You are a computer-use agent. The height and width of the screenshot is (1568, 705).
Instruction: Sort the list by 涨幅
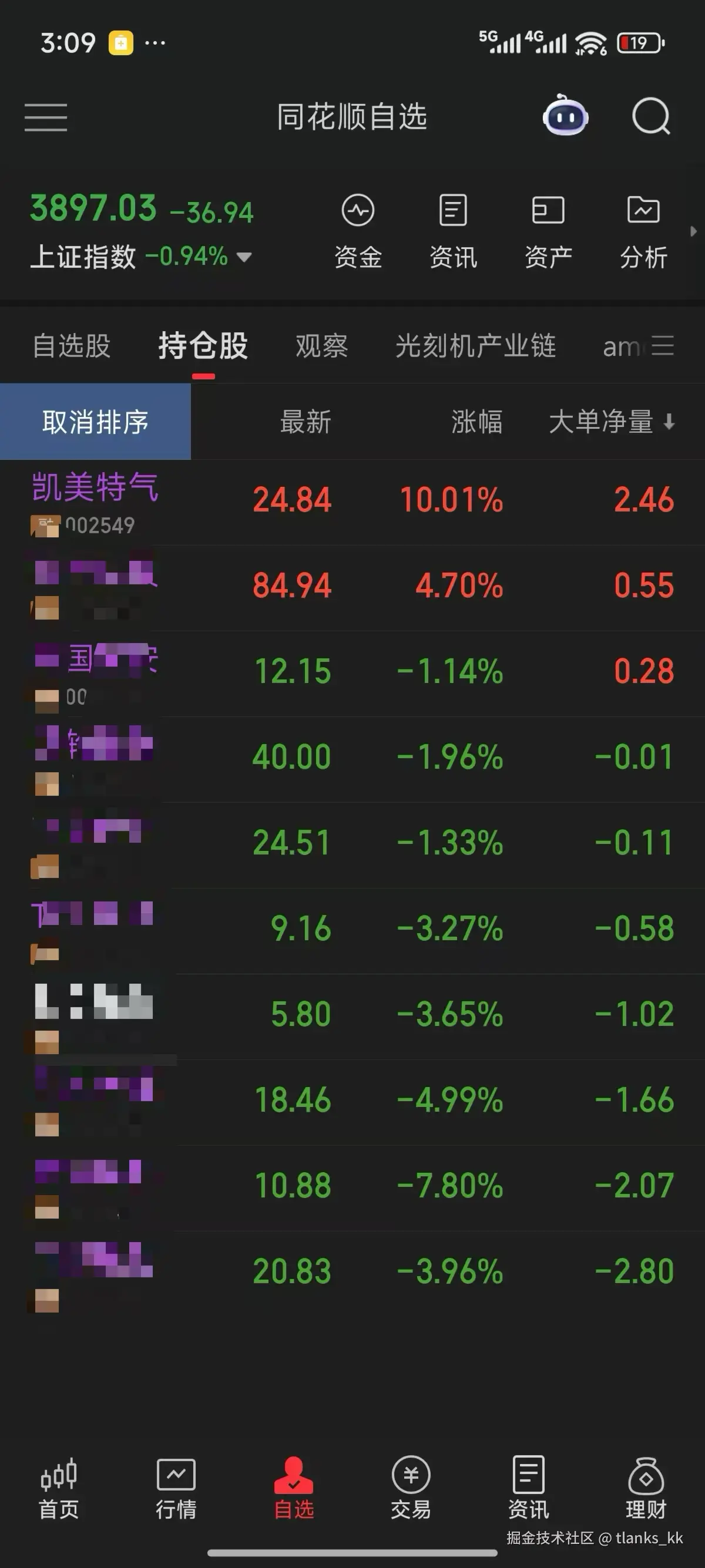(476, 421)
